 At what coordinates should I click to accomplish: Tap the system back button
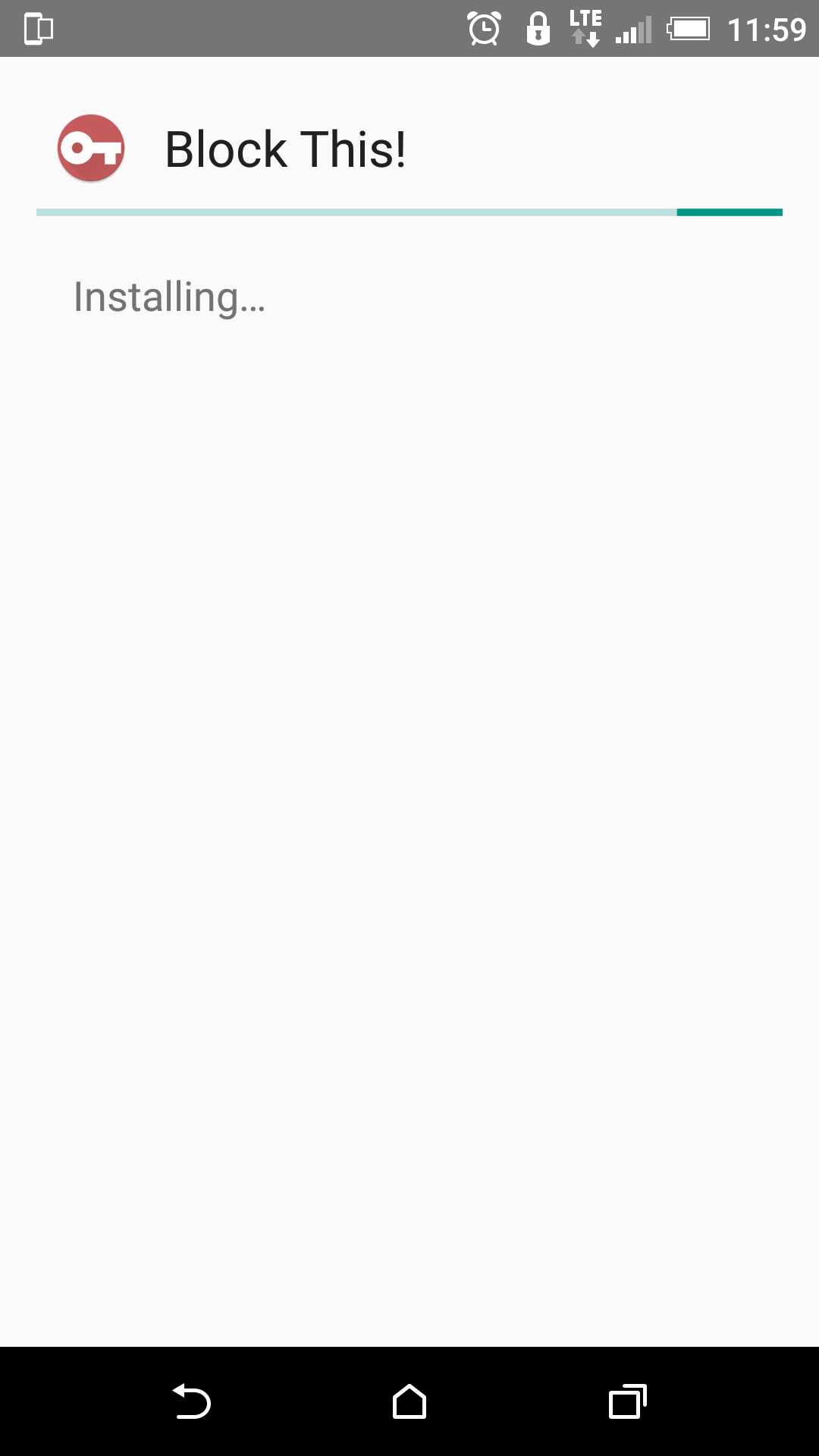pos(191,1401)
